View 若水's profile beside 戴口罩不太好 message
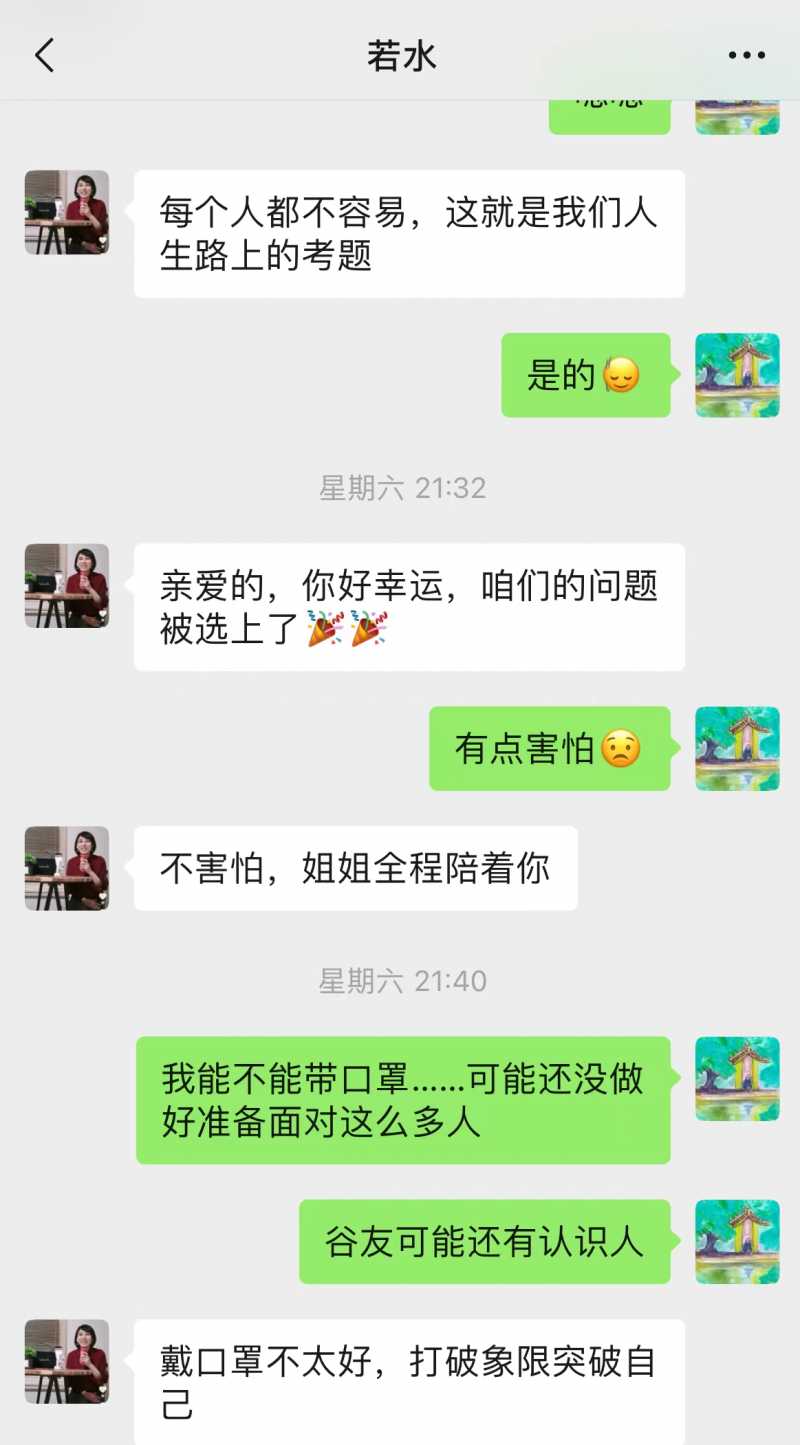The height and width of the screenshot is (1445, 800). pos(67,1361)
